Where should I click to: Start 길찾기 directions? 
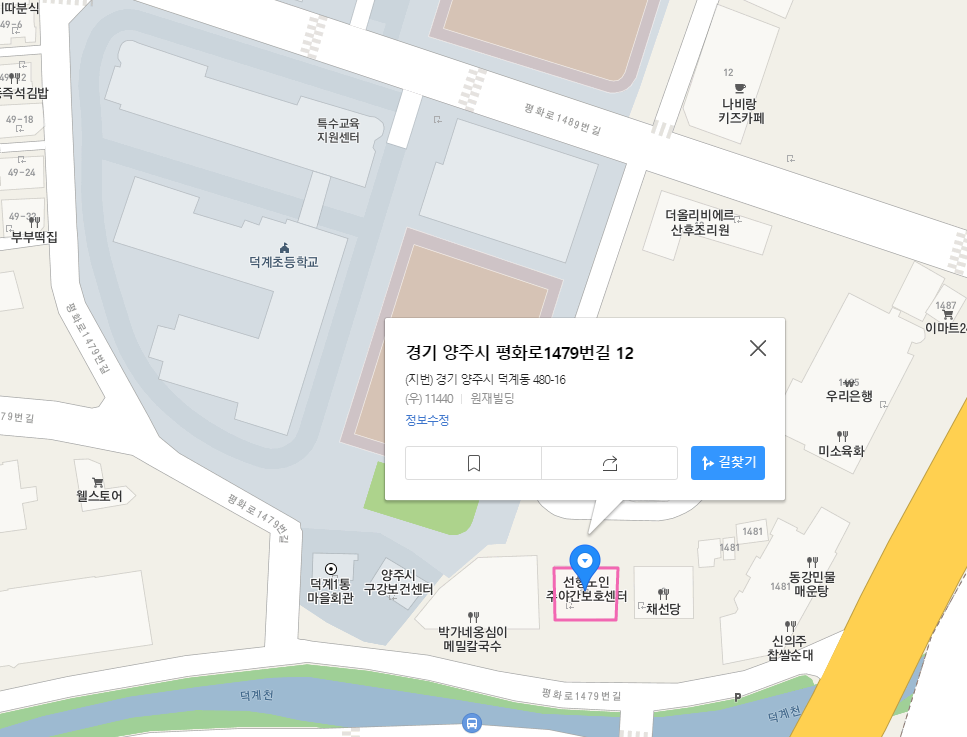tap(728, 463)
